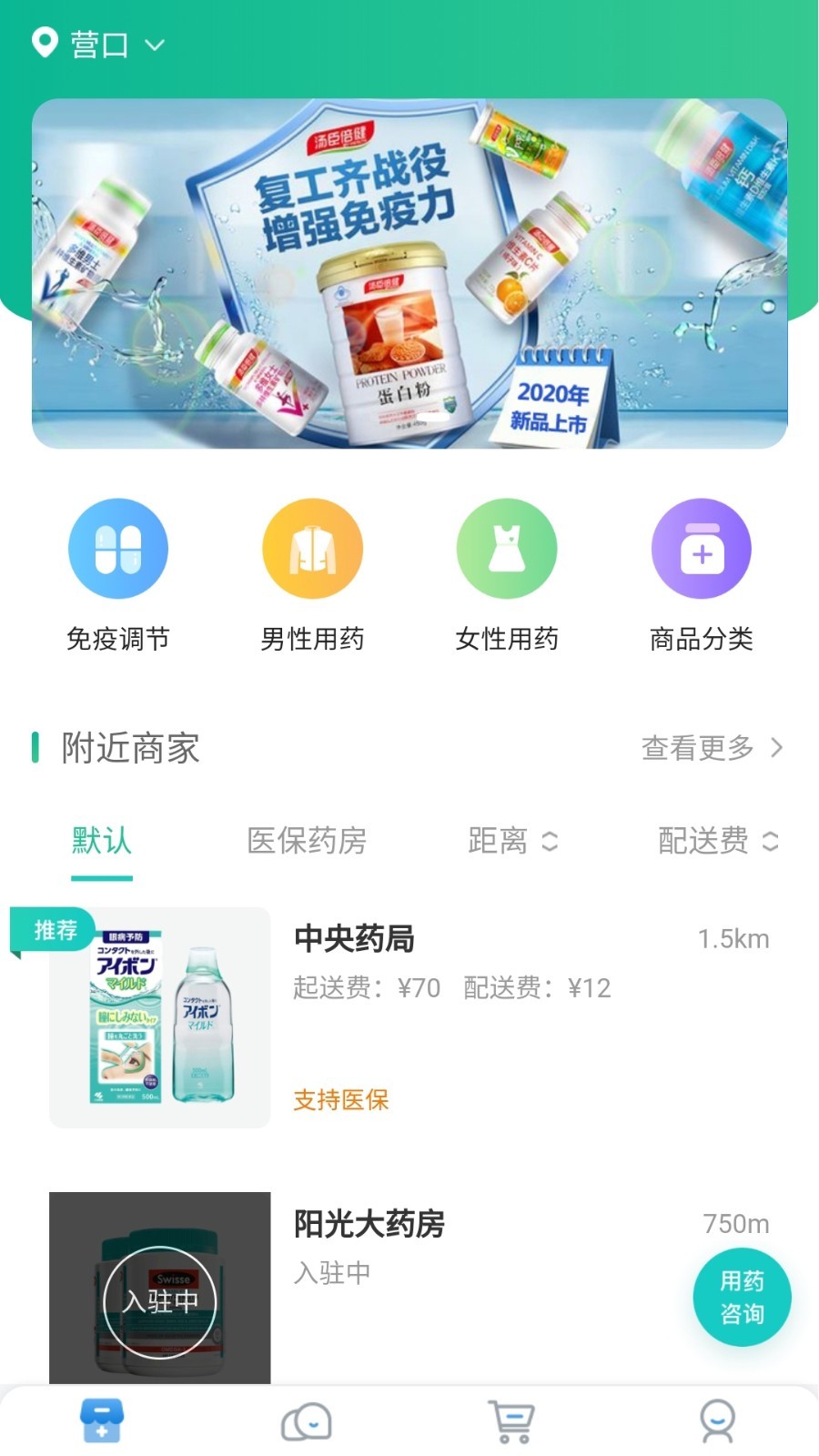The height and width of the screenshot is (1456, 819).
Task: Open the profile tab in bottom navigation
Action: tap(717, 1421)
